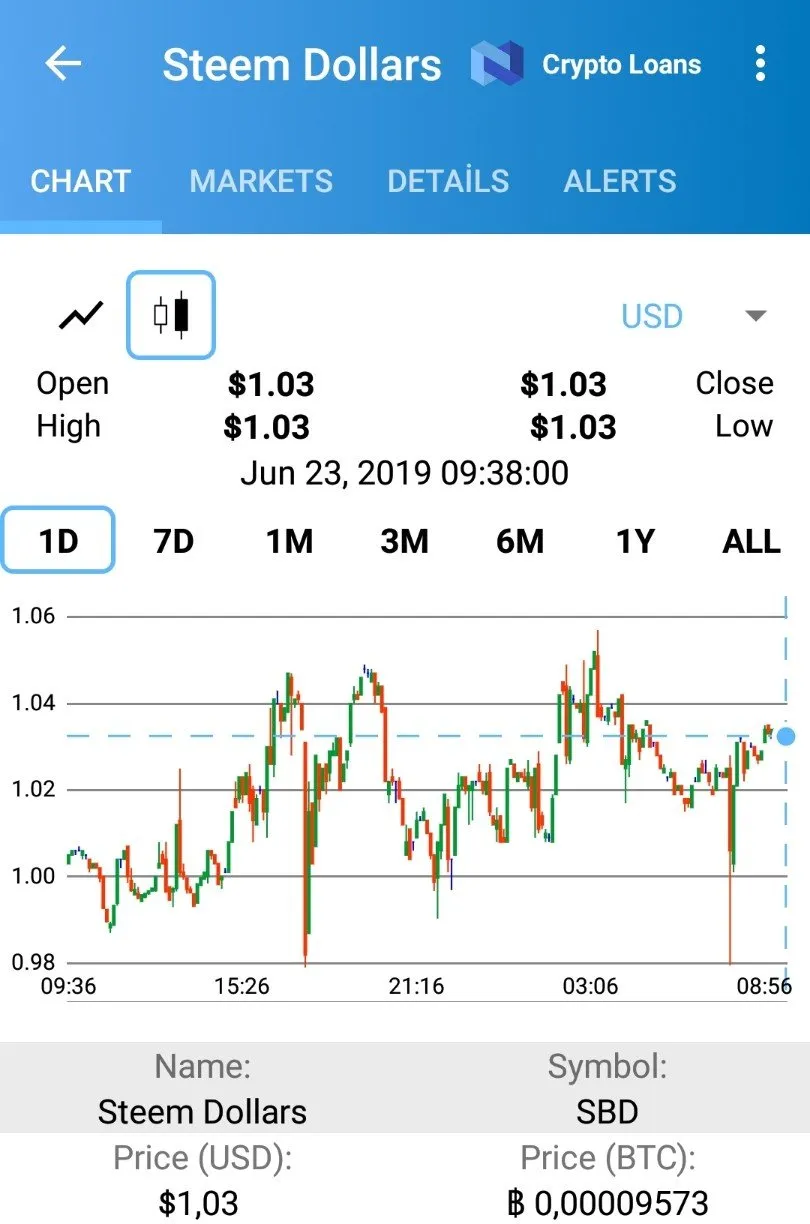
Task: Switch to the Details tab
Action: (x=448, y=181)
